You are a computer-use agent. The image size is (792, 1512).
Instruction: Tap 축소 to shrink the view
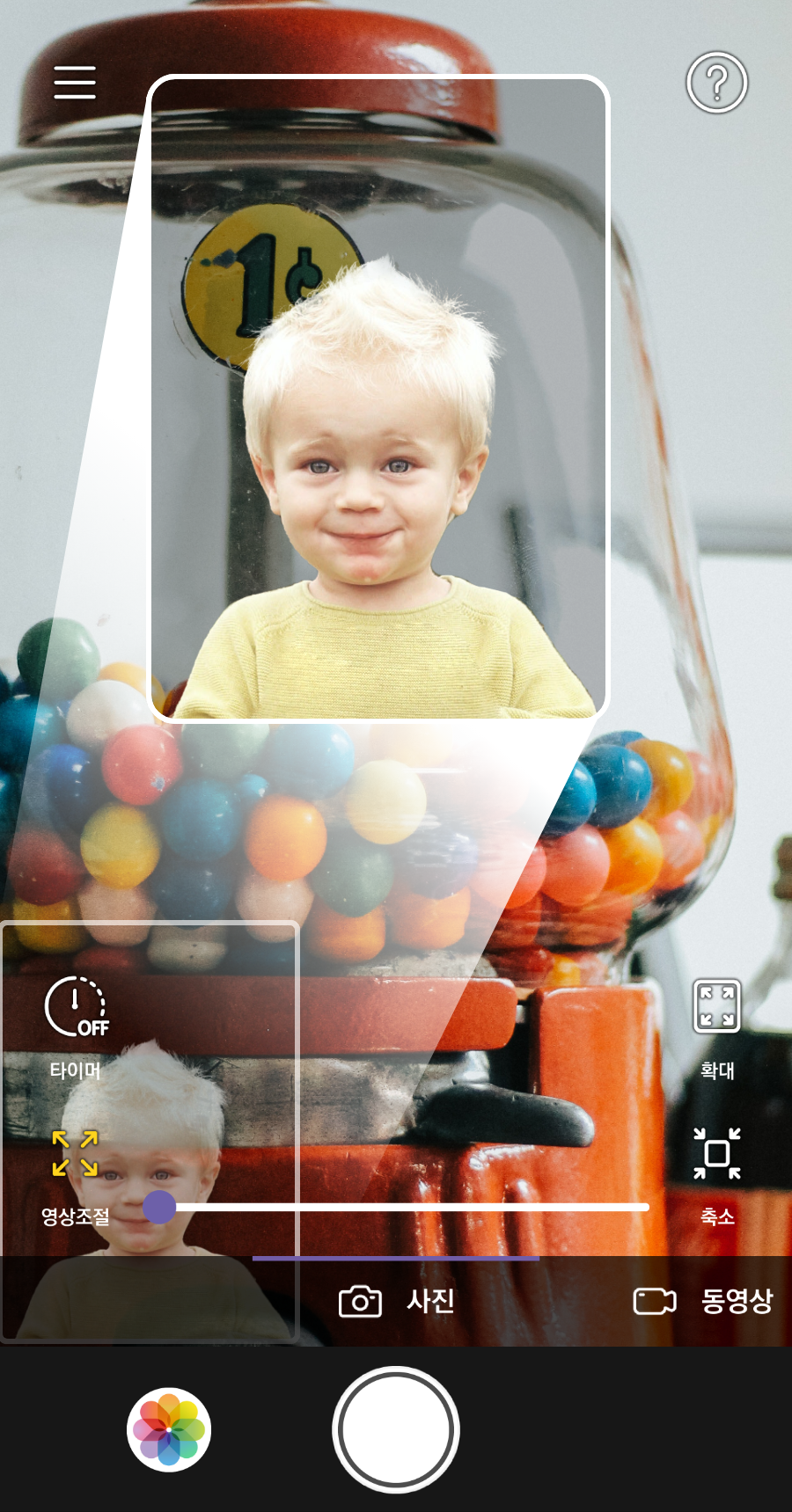coord(716,1172)
